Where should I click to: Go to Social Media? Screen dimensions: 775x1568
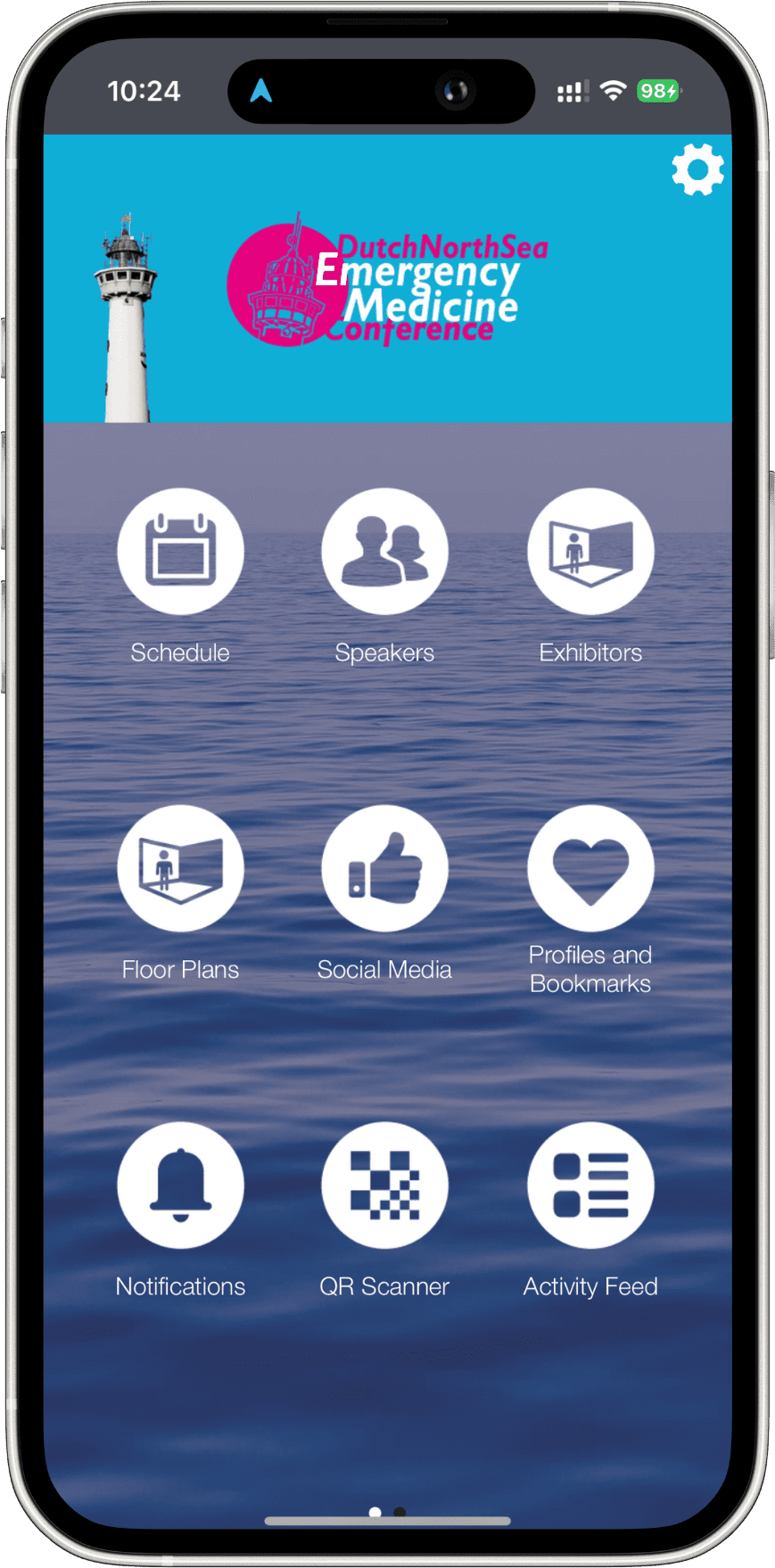(384, 868)
